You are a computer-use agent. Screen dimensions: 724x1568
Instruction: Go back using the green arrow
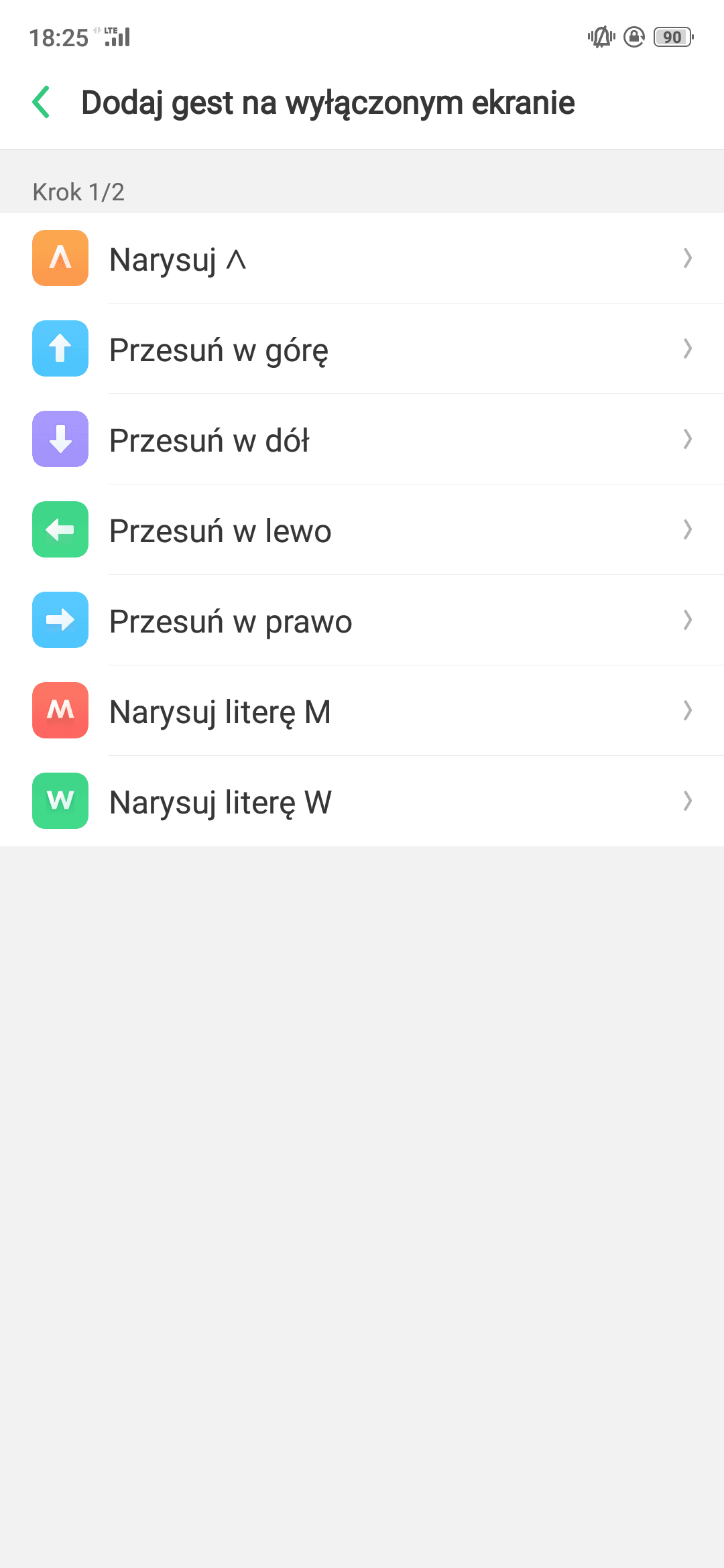pos(42,103)
